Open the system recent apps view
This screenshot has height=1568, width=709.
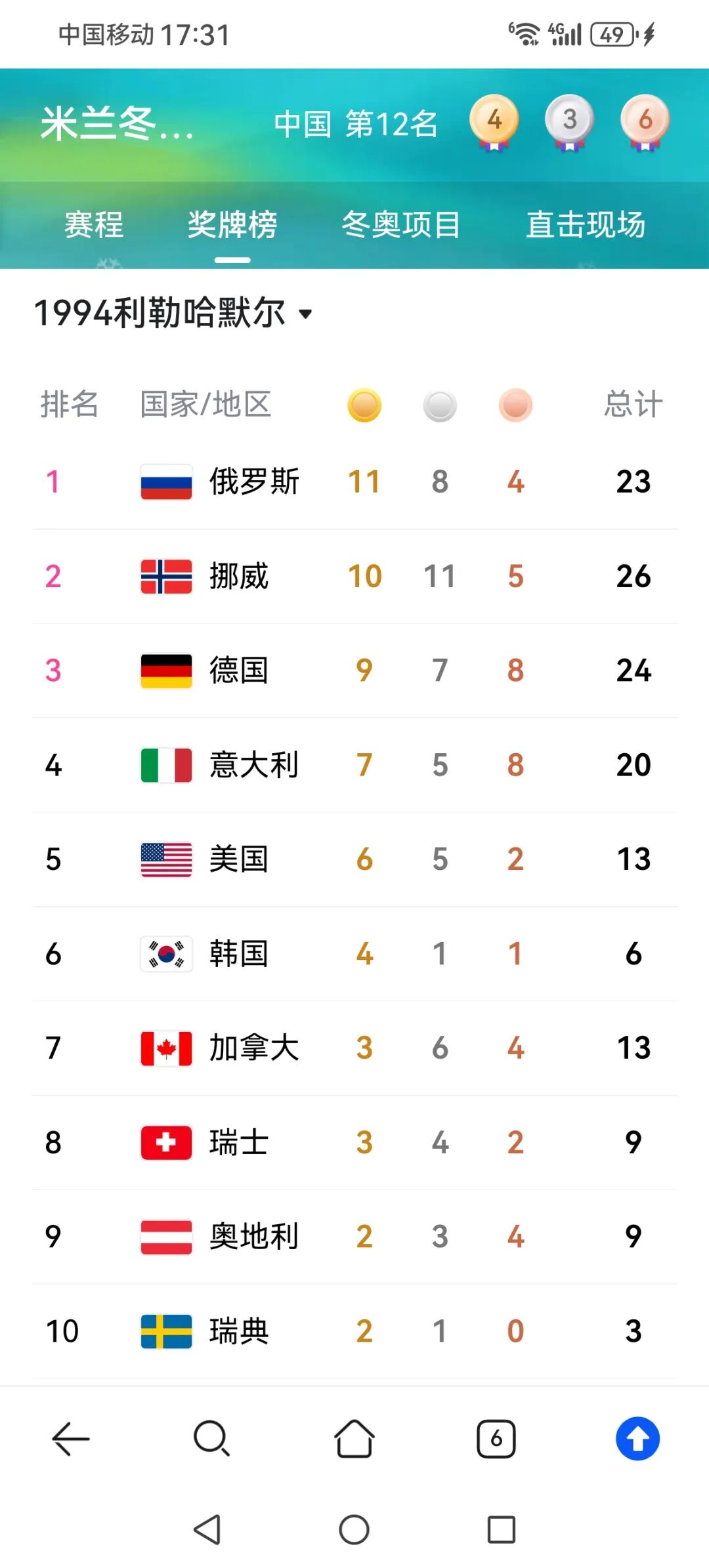(502, 1529)
